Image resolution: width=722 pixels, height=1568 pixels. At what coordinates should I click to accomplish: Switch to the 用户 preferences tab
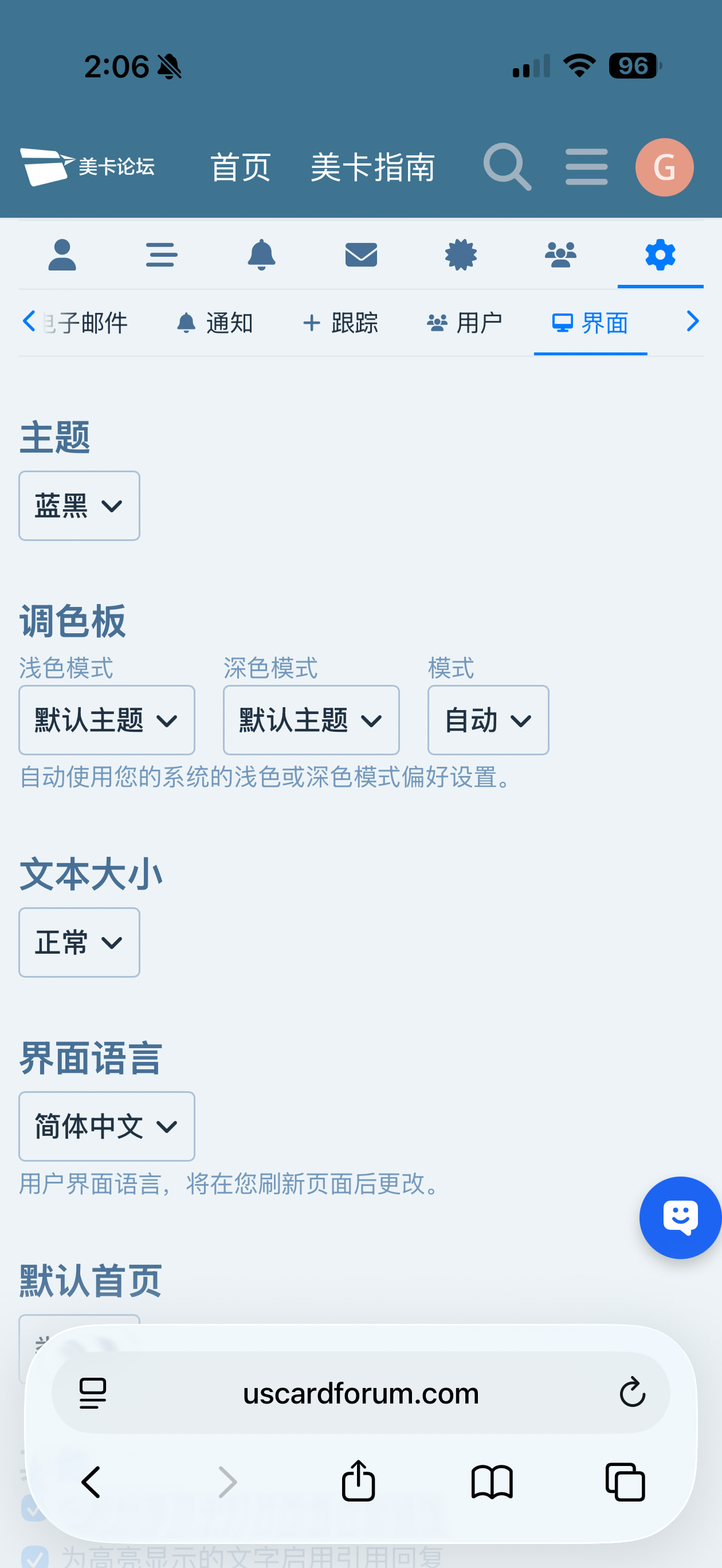(465, 323)
